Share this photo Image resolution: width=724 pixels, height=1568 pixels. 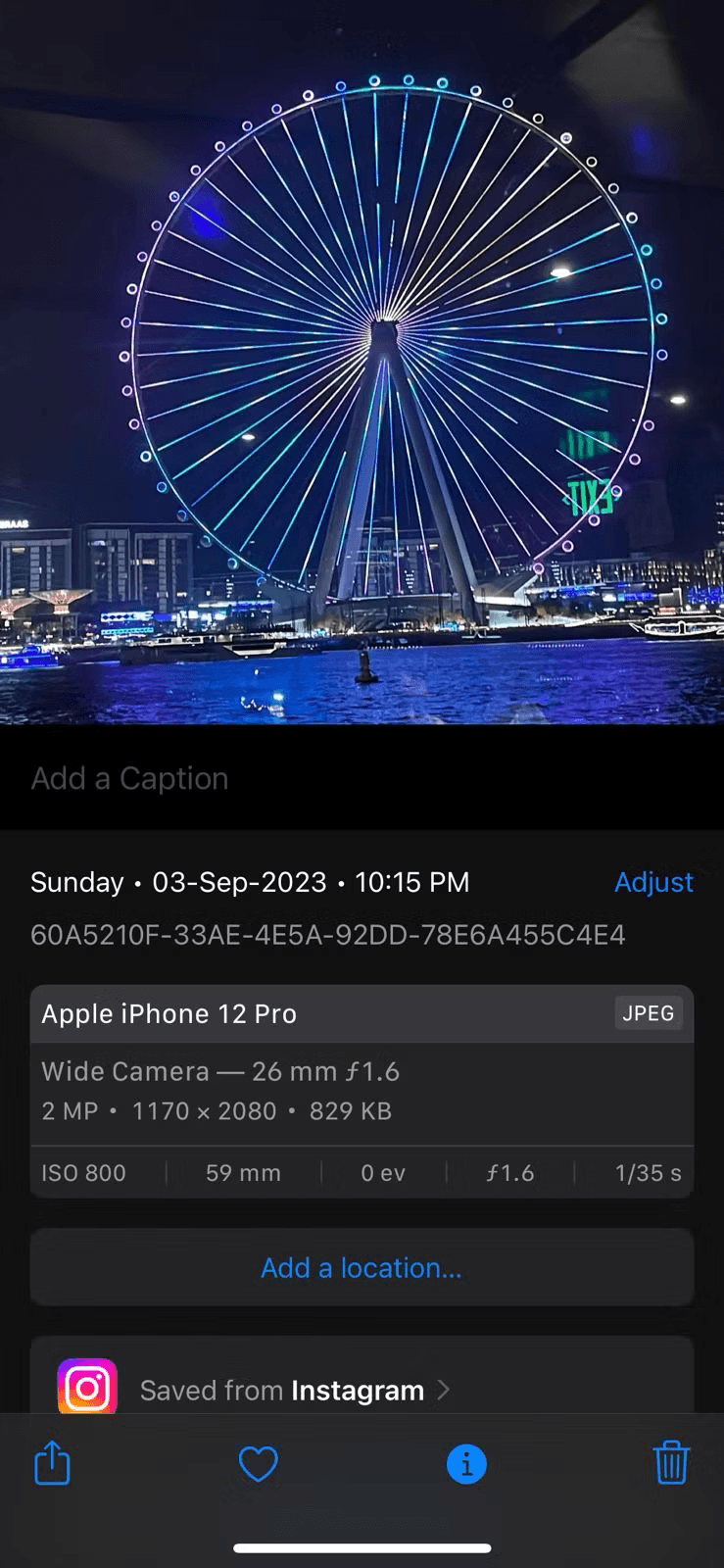pyautogui.click(x=53, y=1463)
